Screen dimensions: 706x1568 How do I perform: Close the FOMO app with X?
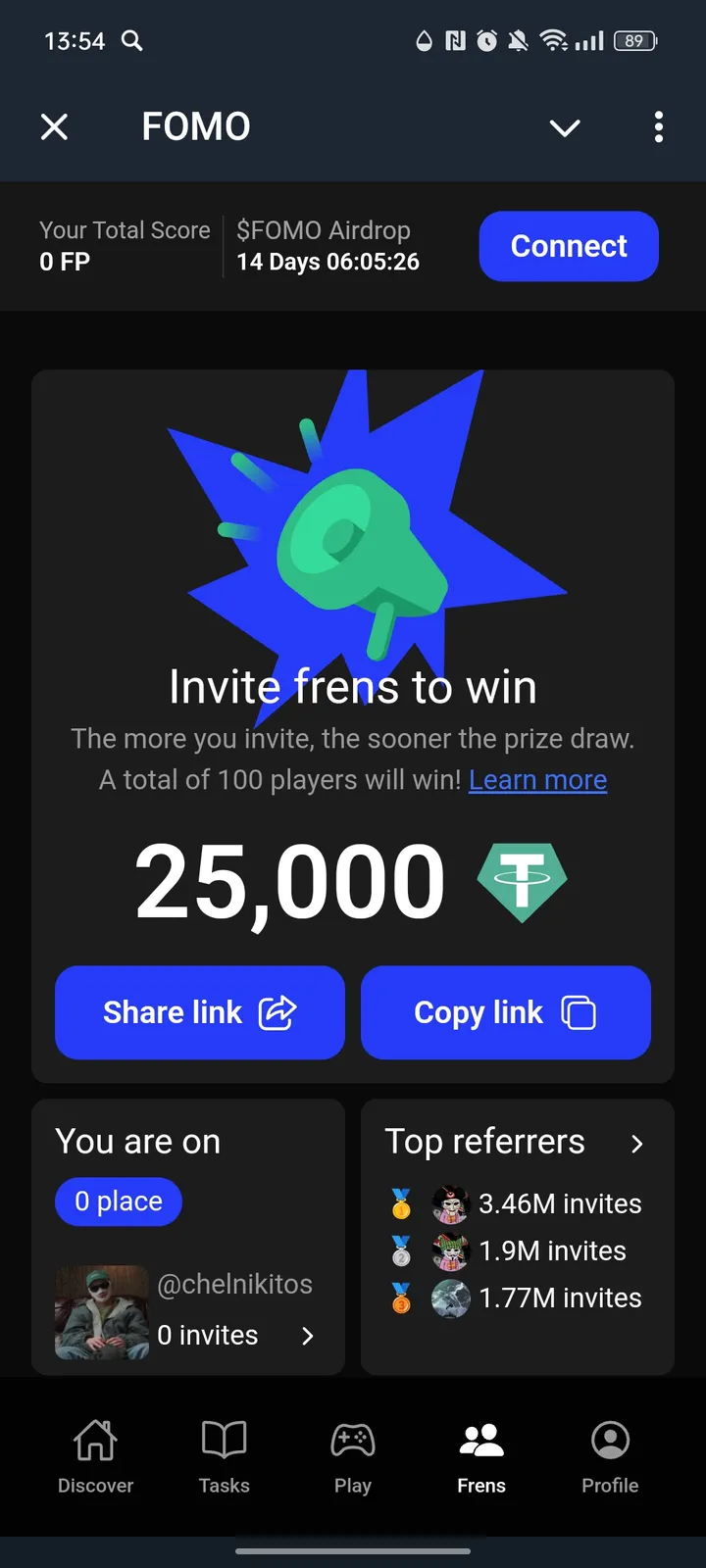tap(55, 127)
